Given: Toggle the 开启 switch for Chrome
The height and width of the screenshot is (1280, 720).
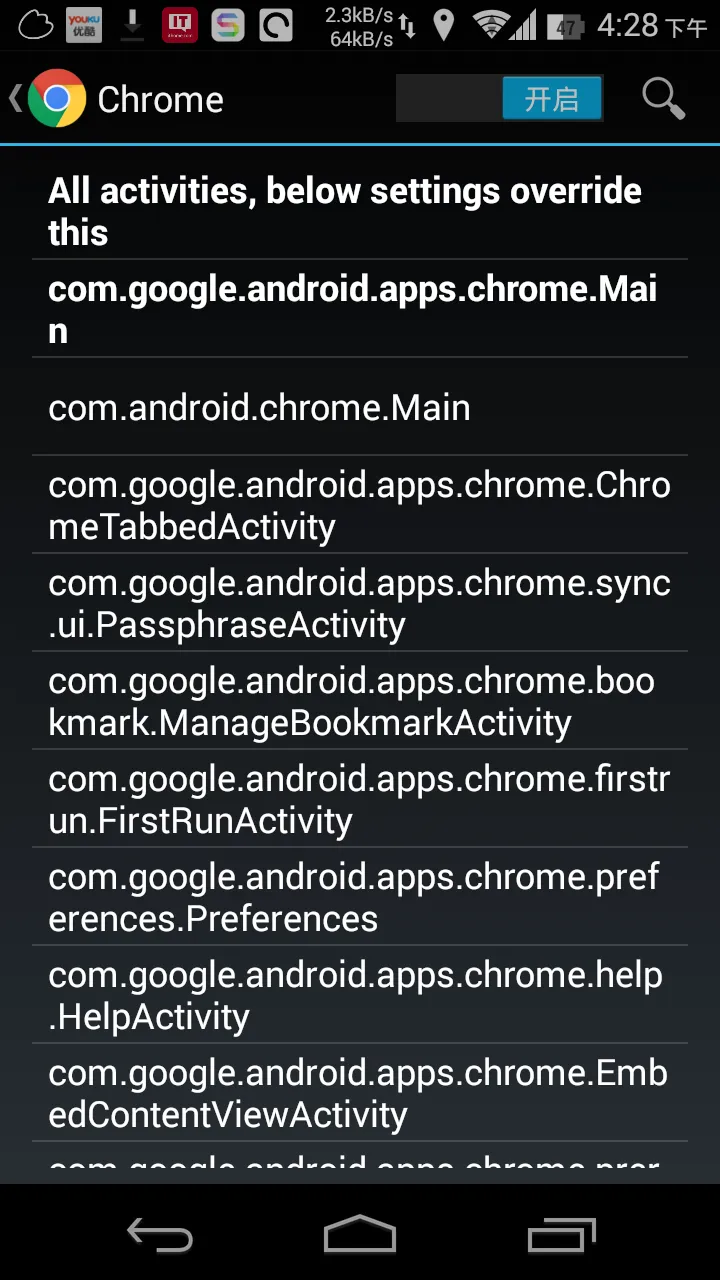Looking at the screenshot, I should click(500, 99).
